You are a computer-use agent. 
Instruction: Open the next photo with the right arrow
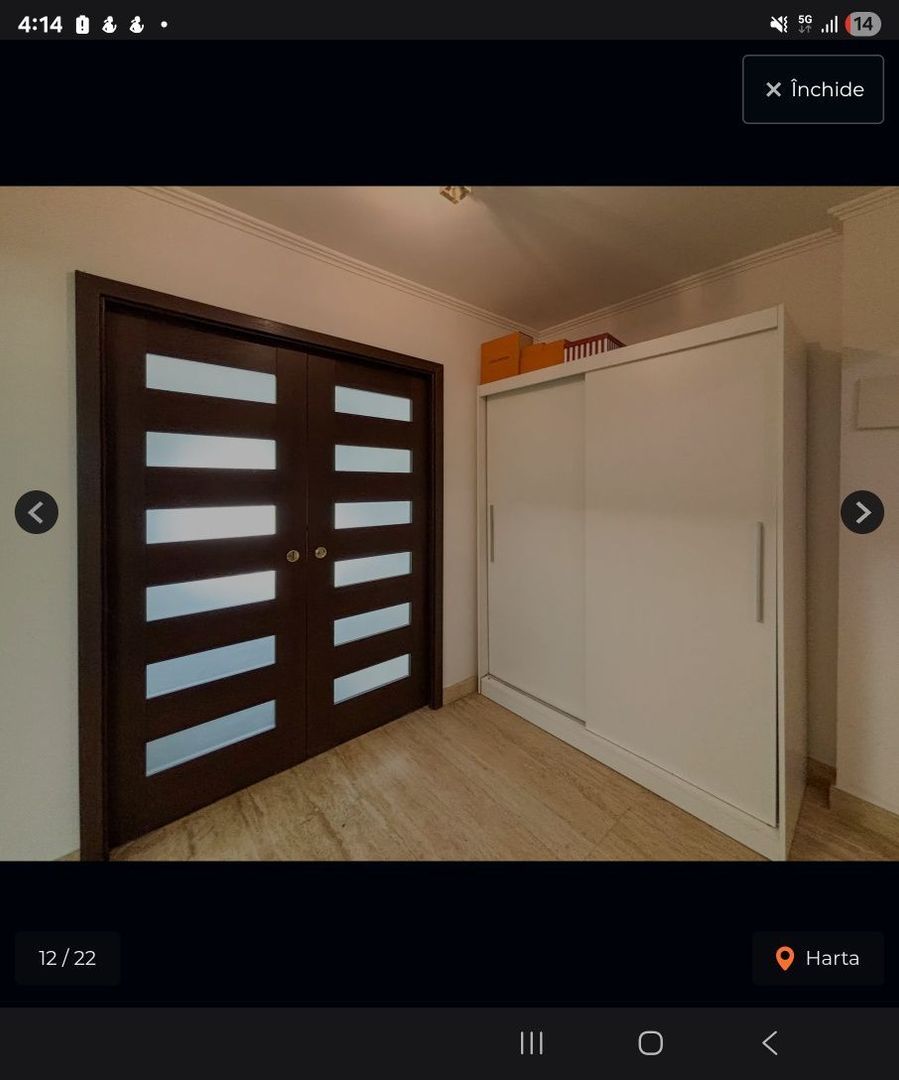(x=862, y=512)
